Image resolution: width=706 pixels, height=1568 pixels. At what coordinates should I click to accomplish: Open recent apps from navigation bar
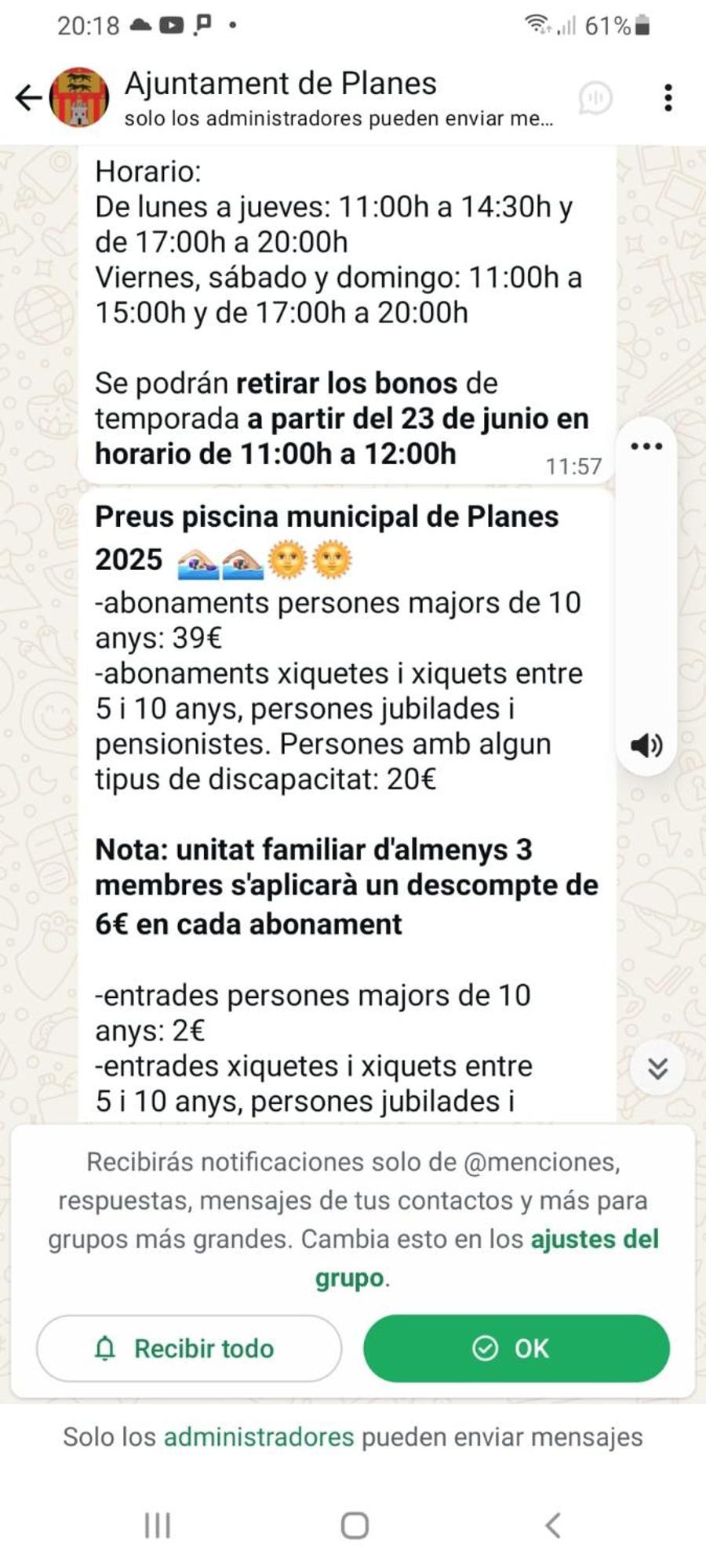pyautogui.click(x=158, y=1526)
